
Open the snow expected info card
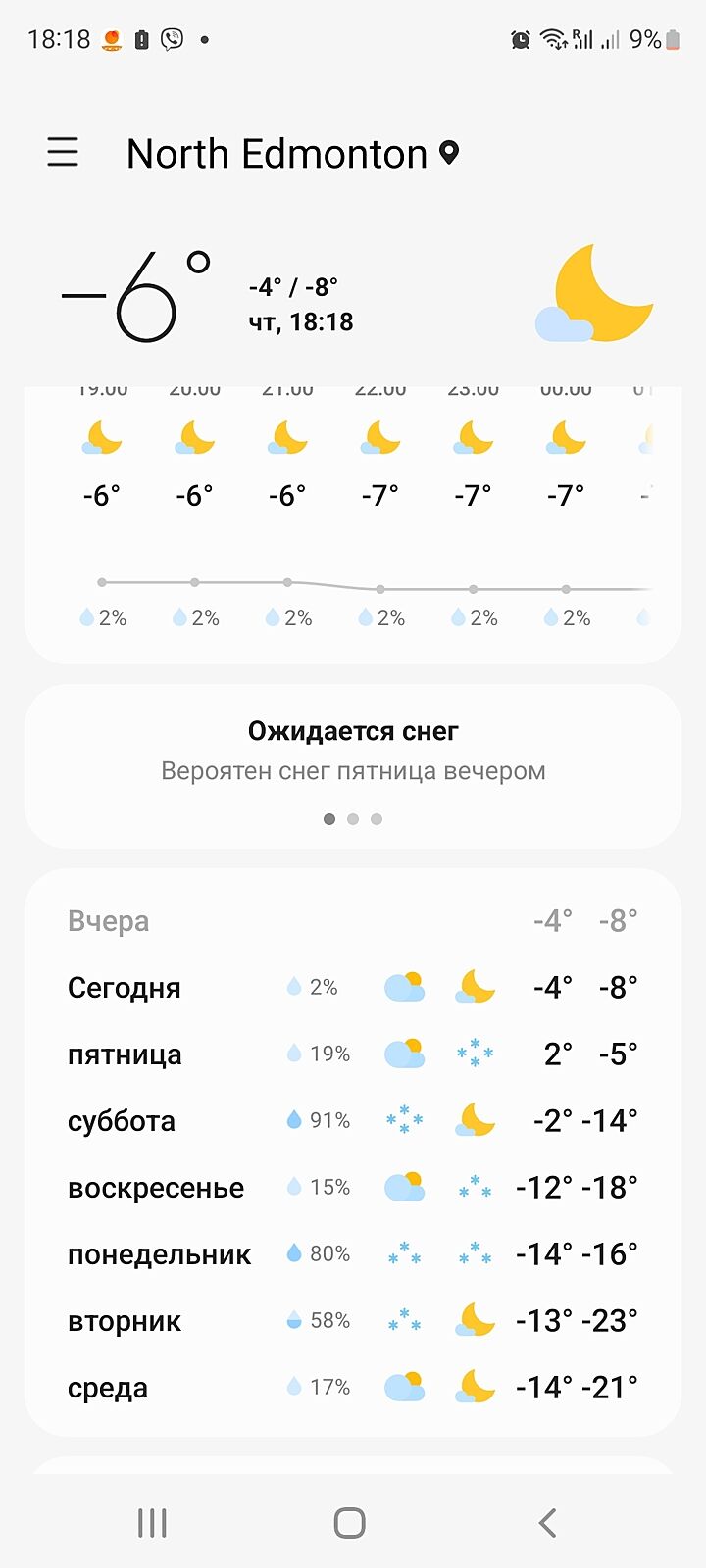click(353, 751)
